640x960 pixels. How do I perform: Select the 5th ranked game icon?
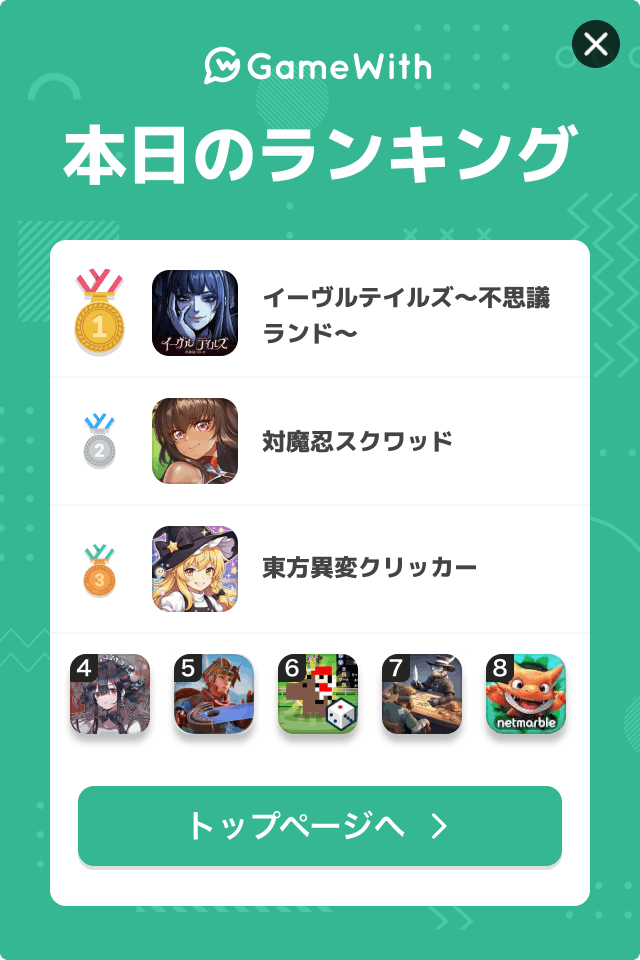[214, 694]
